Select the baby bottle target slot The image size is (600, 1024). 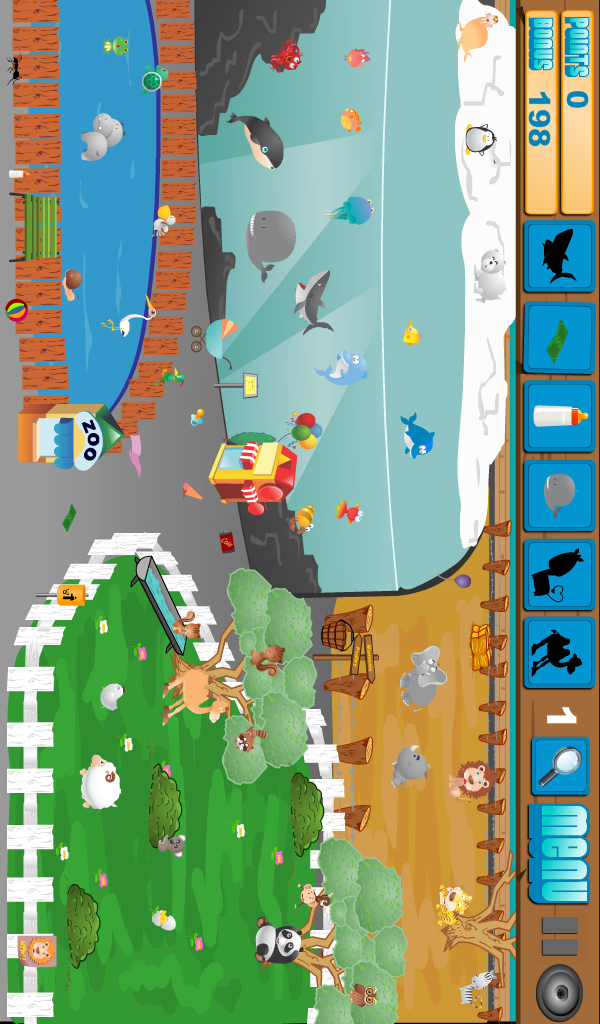pyautogui.click(x=558, y=415)
